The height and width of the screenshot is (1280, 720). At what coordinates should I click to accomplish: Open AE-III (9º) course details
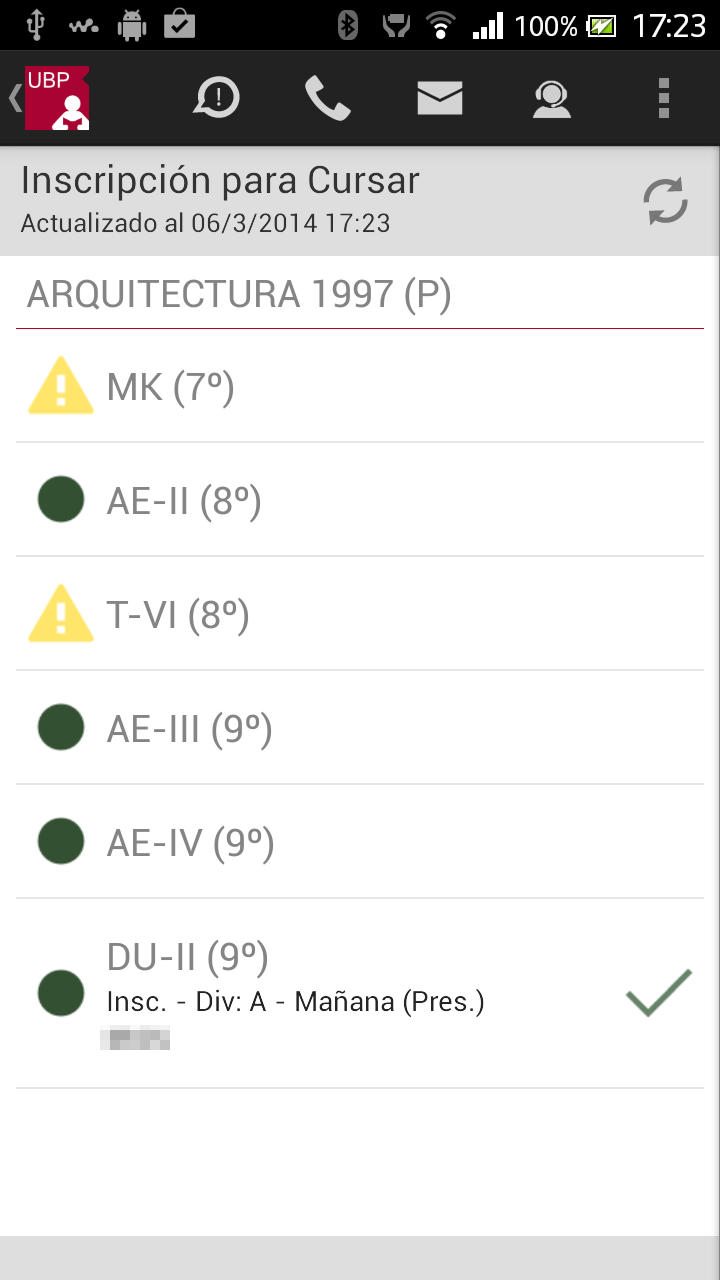360,728
